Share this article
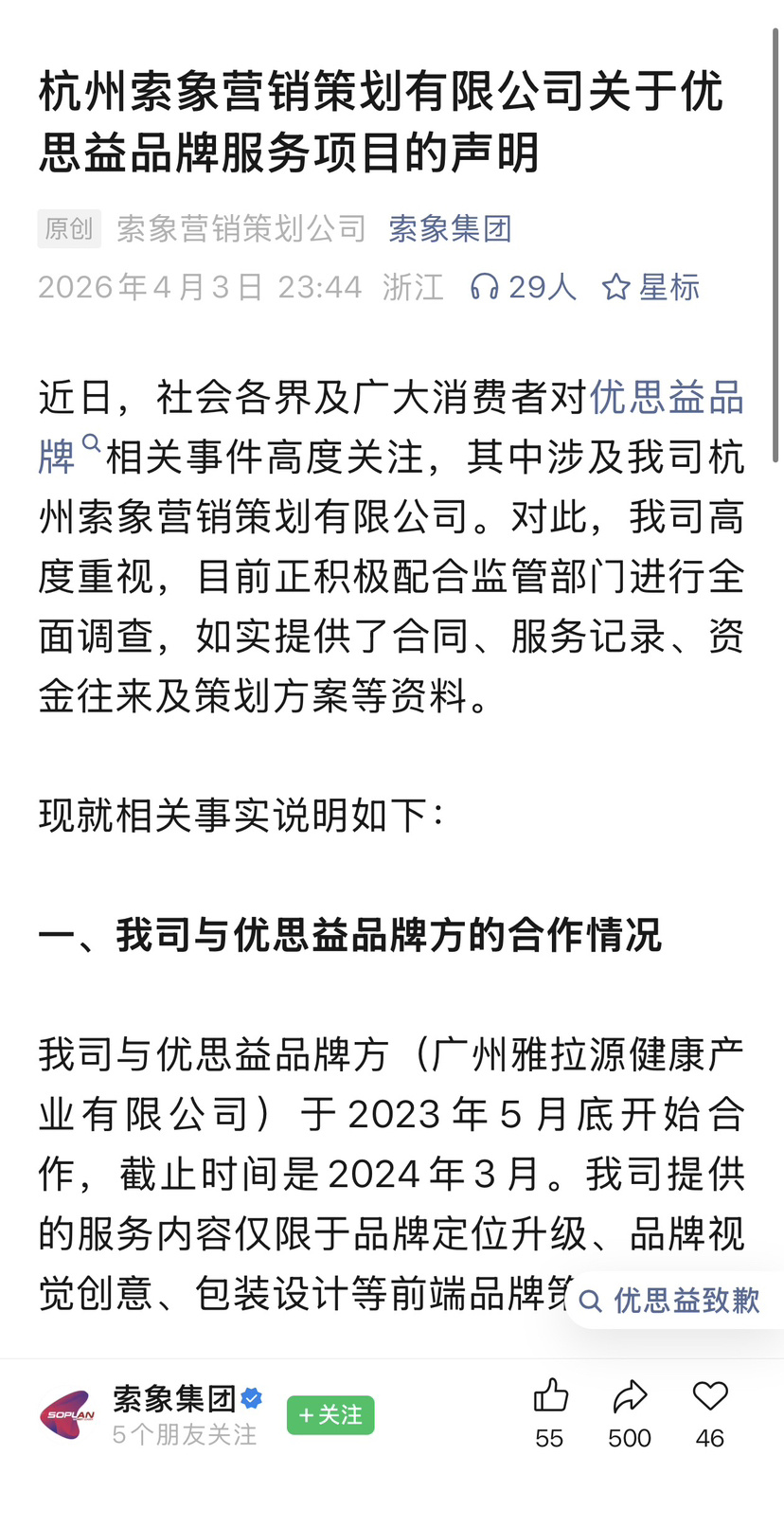Screen dimensions: 784x1527 (630, 1397)
